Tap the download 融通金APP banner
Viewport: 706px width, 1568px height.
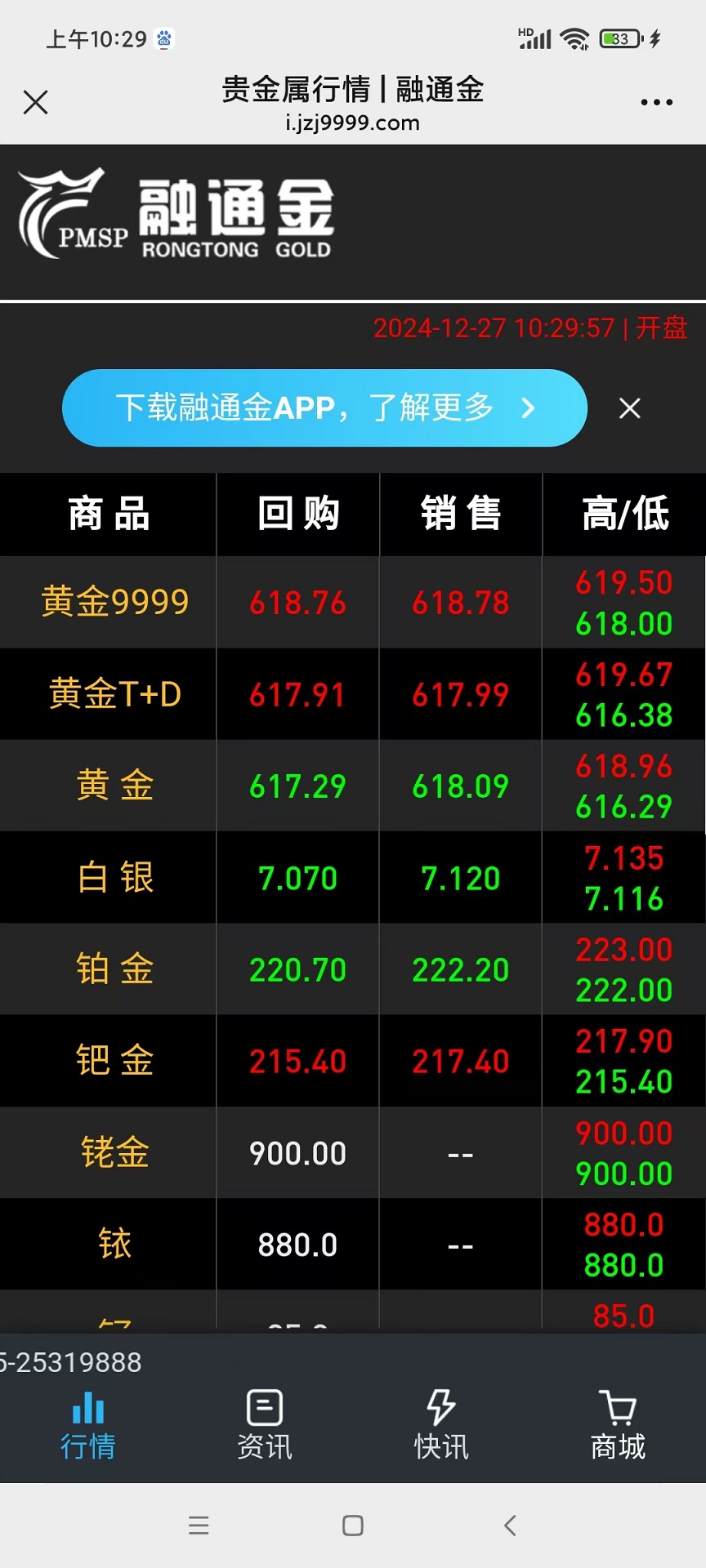click(x=324, y=408)
